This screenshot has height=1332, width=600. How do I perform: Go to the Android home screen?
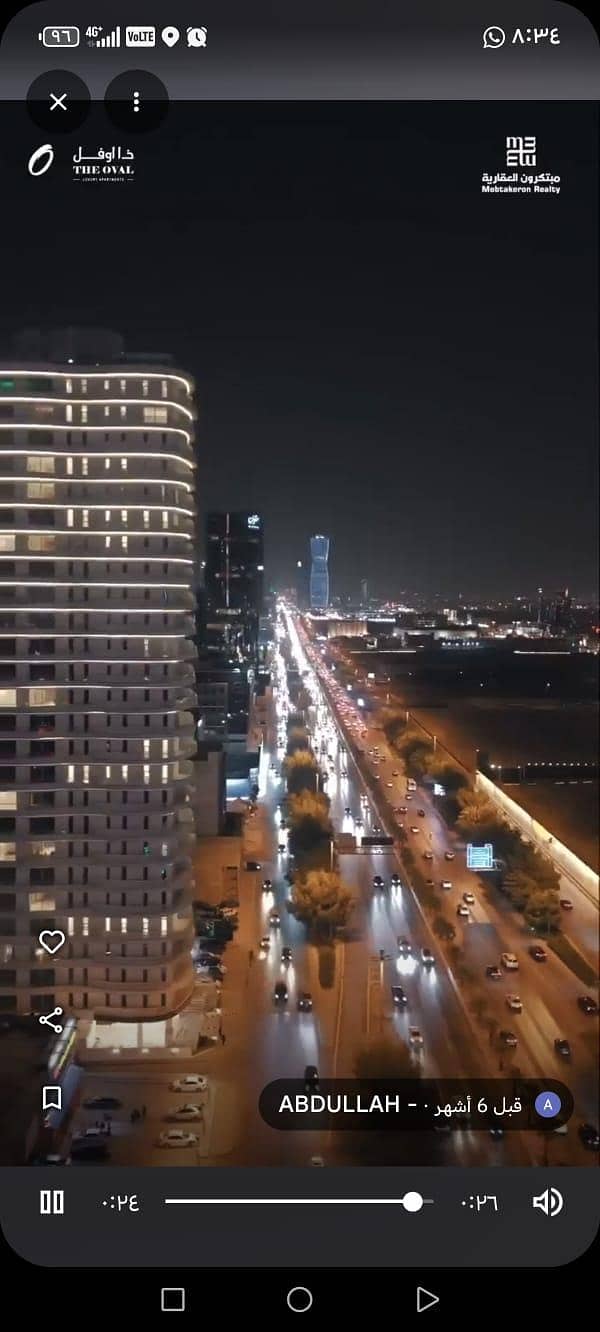click(300, 1299)
